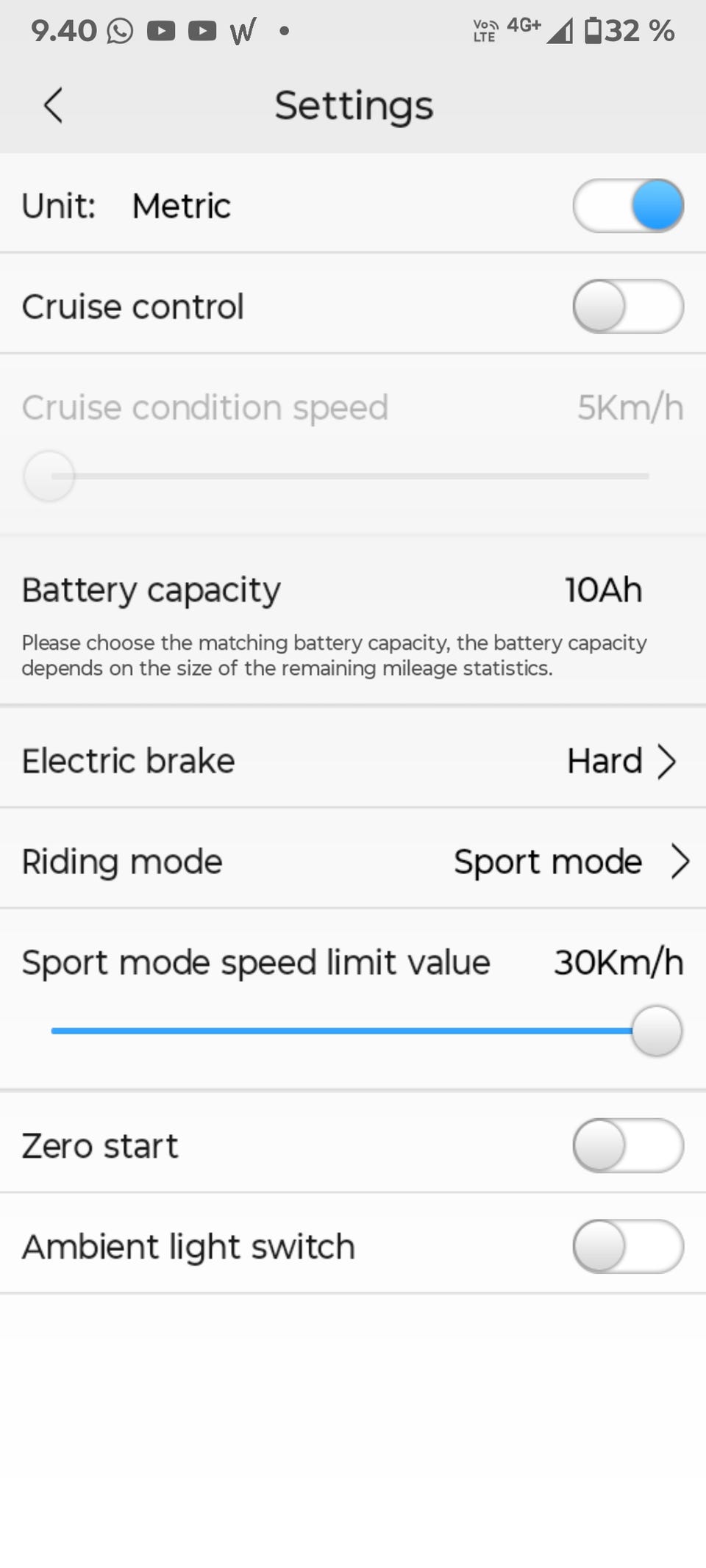Enable Cruise control
Screen dimensions: 706x1568
point(627,307)
